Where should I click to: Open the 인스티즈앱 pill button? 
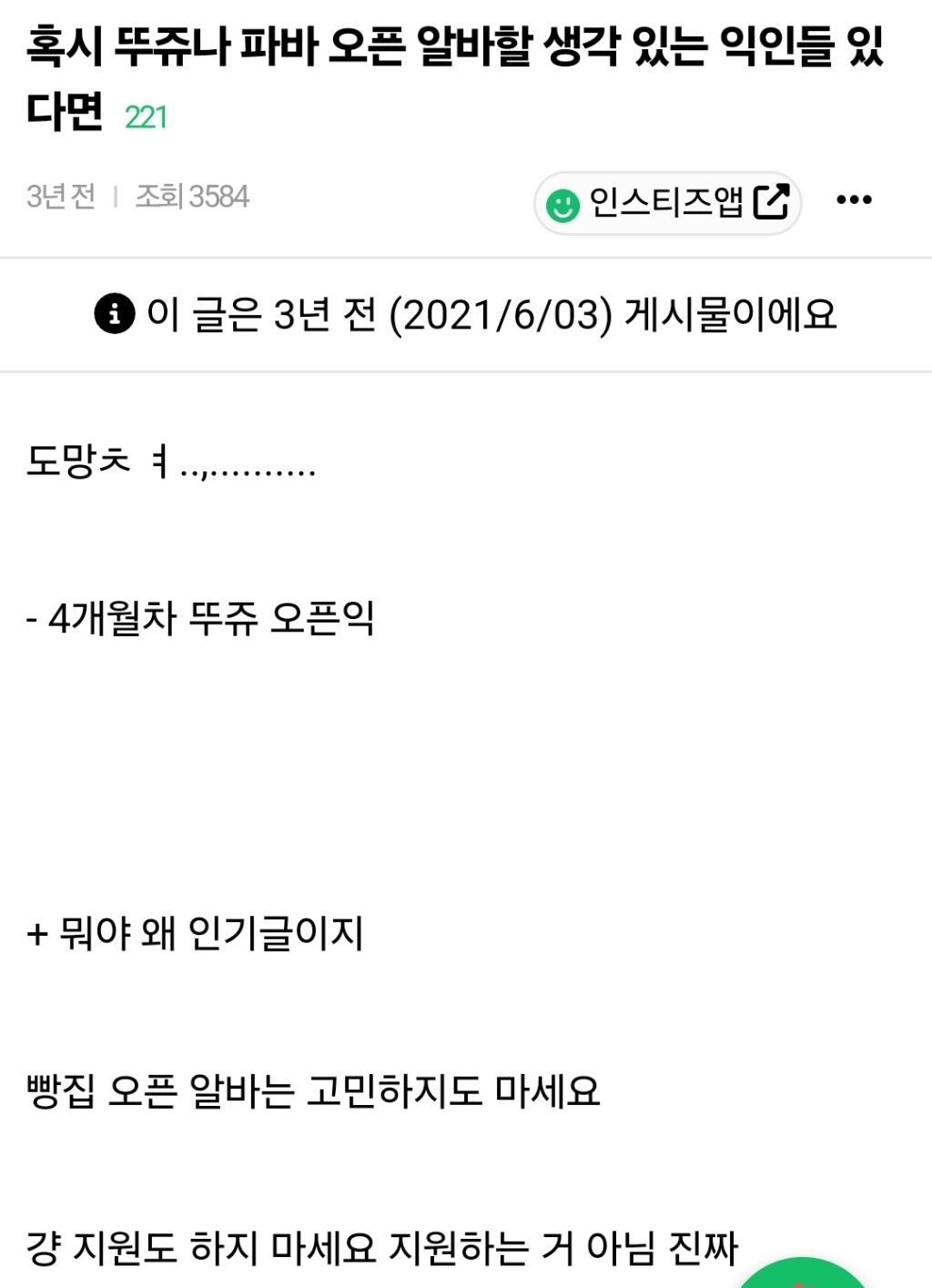(669, 204)
